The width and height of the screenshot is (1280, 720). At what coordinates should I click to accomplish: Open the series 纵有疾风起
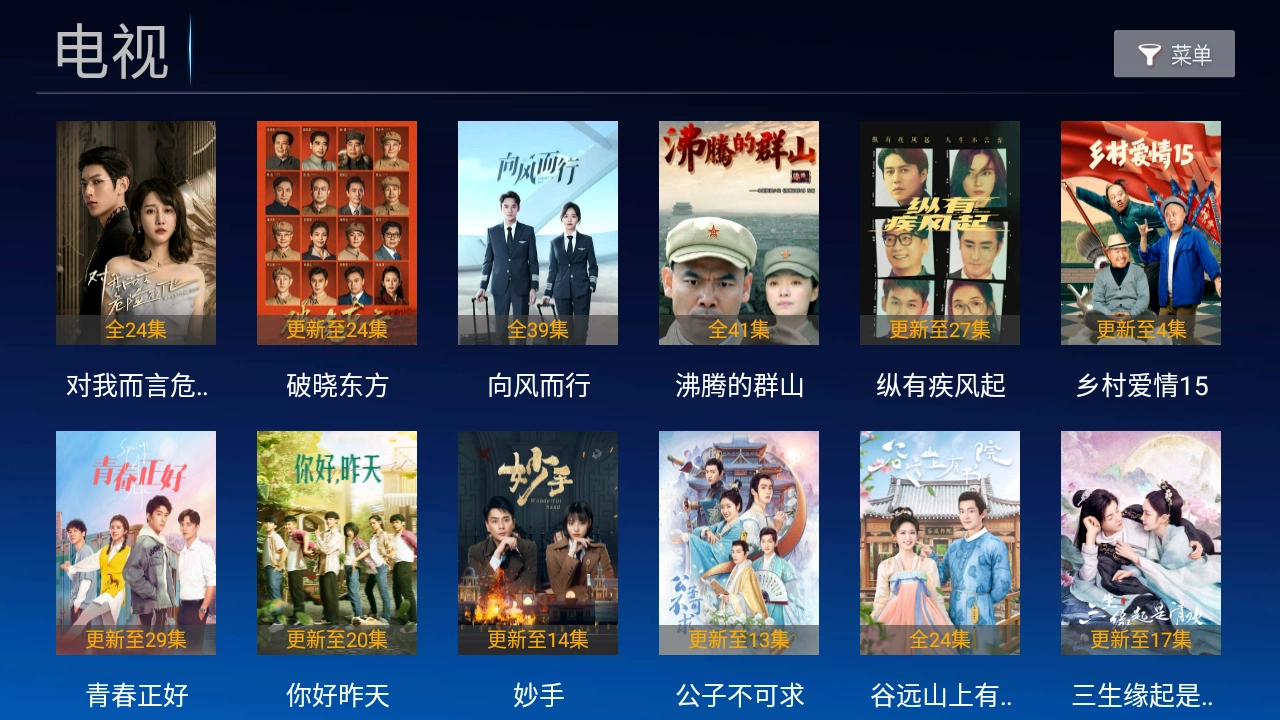tap(940, 233)
